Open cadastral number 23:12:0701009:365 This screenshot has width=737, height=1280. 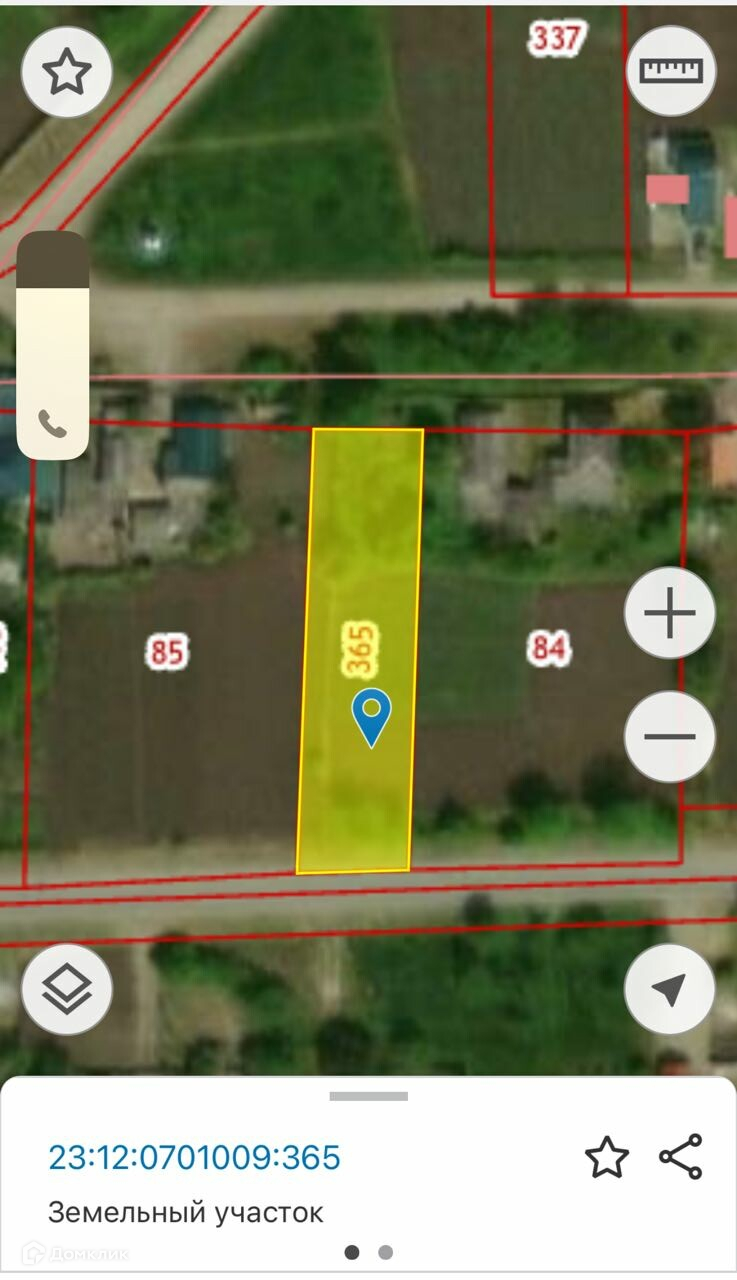tap(194, 1158)
